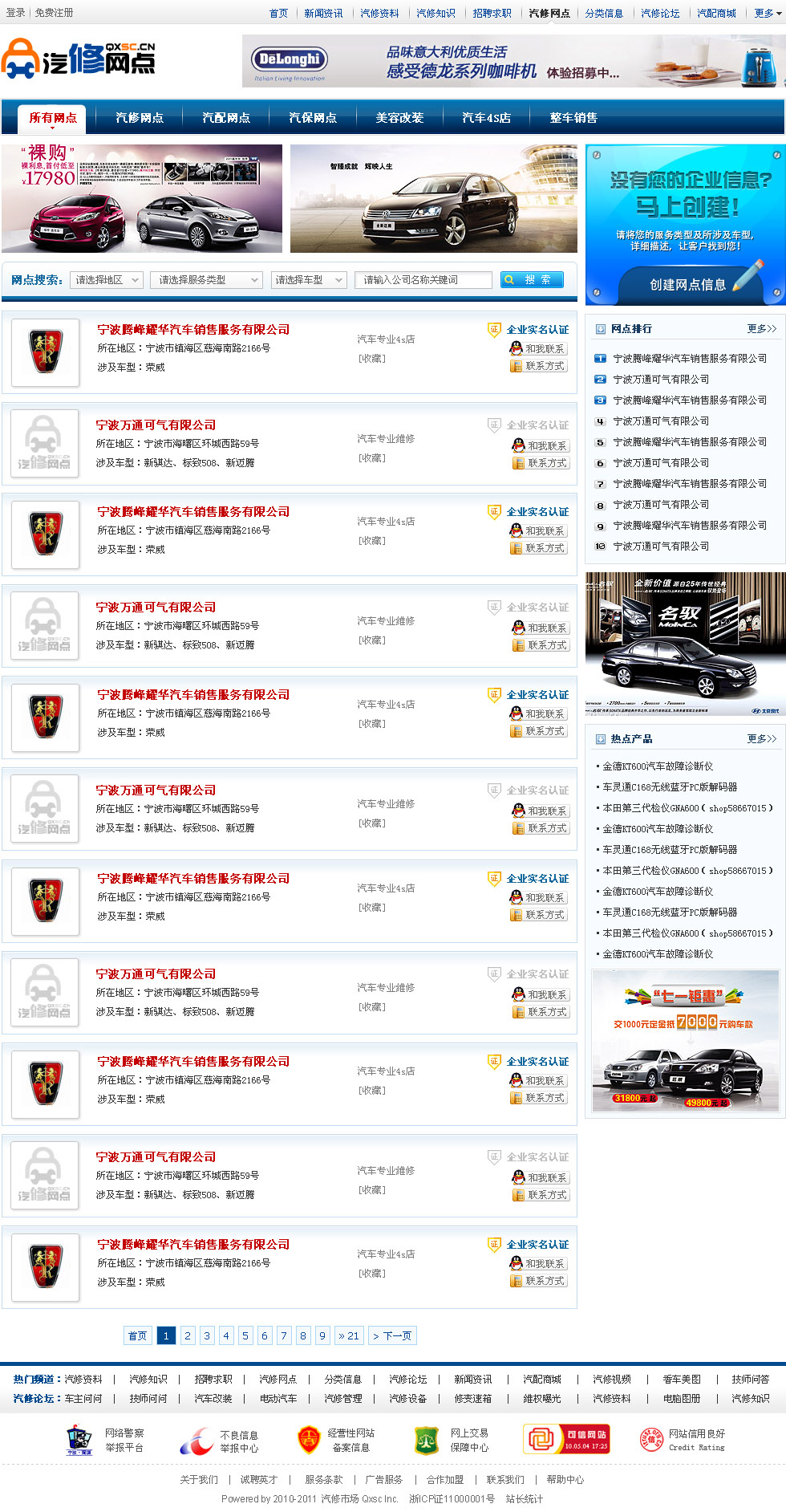Open 关于我们 footer link
Viewport: 786px width, 1512px height.
tap(198, 1480)
